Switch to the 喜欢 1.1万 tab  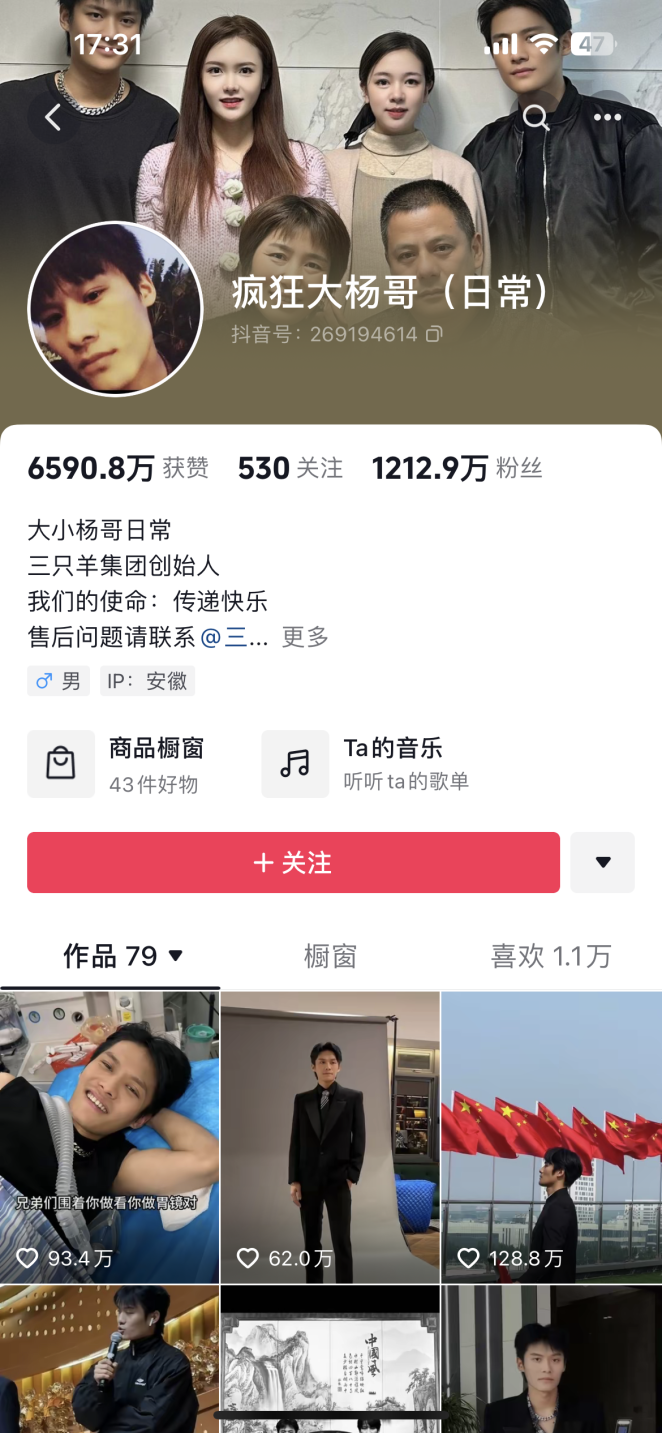click(x=550, y=957)
